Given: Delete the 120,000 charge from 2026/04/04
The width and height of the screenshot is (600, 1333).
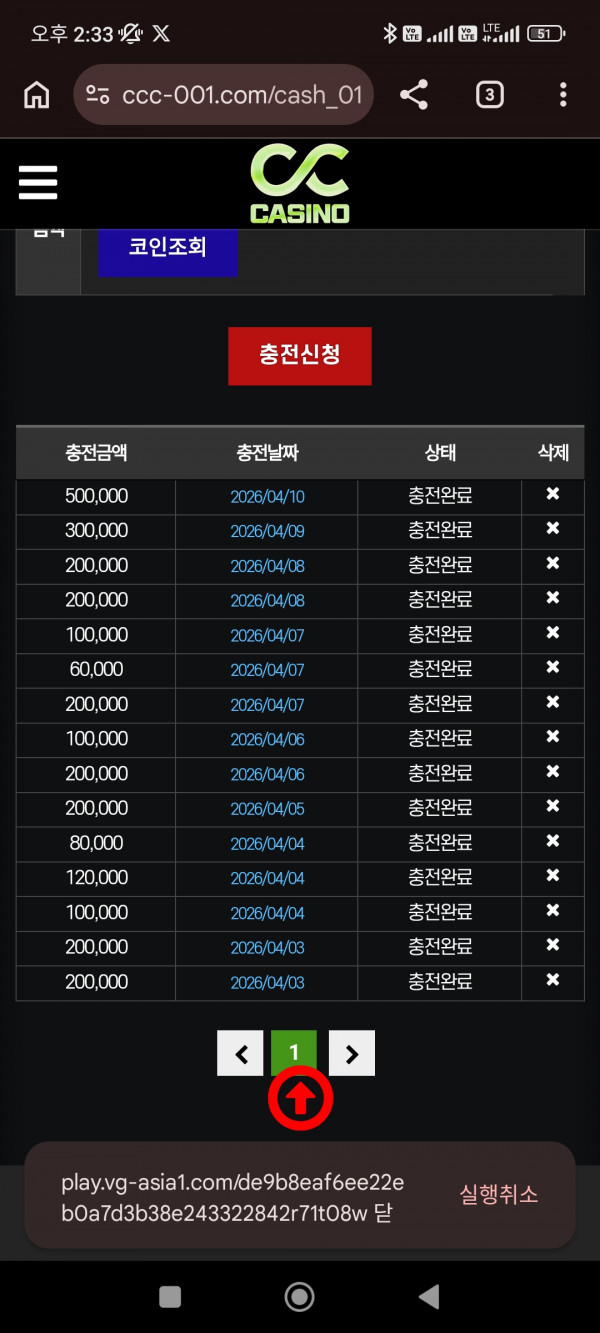Looking at the screenshot, I should click(552, 877).
